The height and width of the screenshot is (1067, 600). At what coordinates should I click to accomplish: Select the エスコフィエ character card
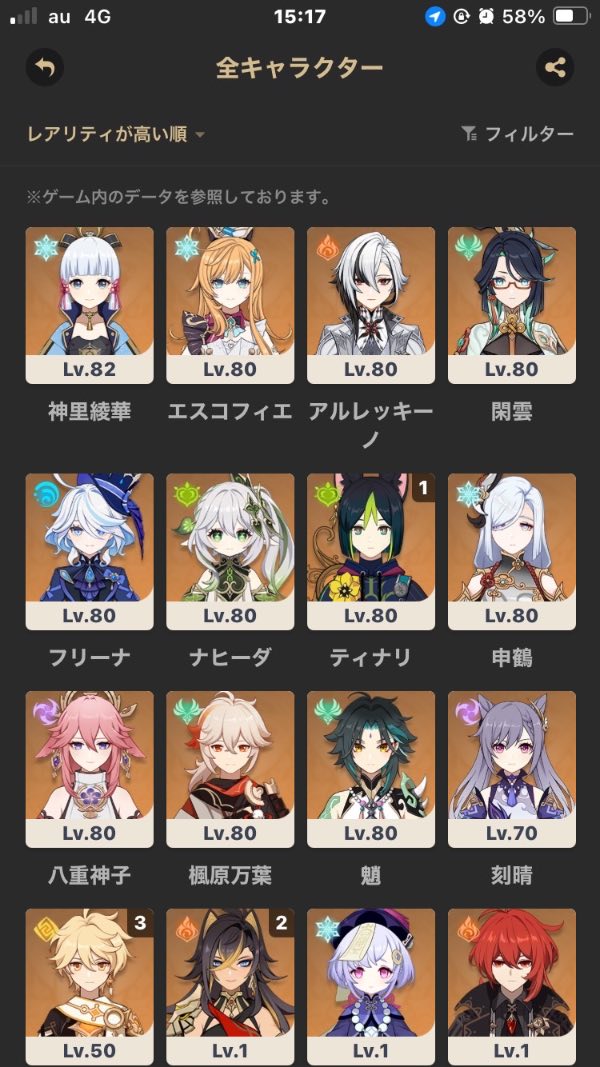[230, 304]
